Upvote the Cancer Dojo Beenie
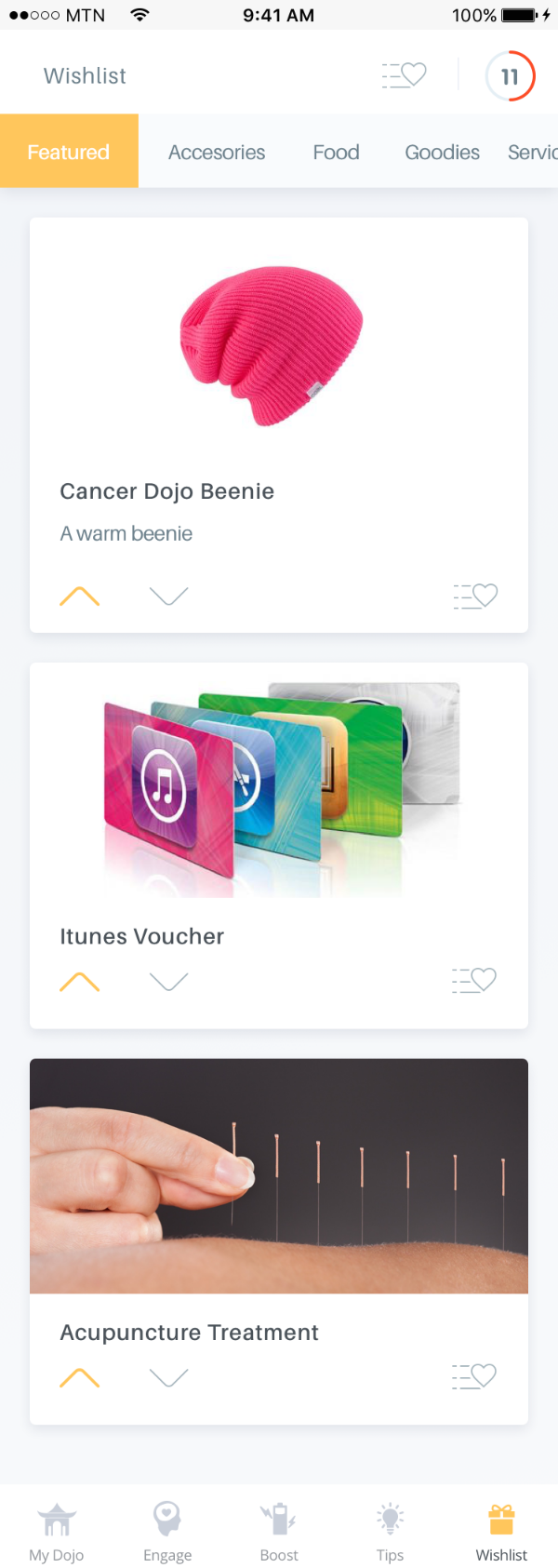This screenshot has width=558, height=1568. (x=79, y=596)
